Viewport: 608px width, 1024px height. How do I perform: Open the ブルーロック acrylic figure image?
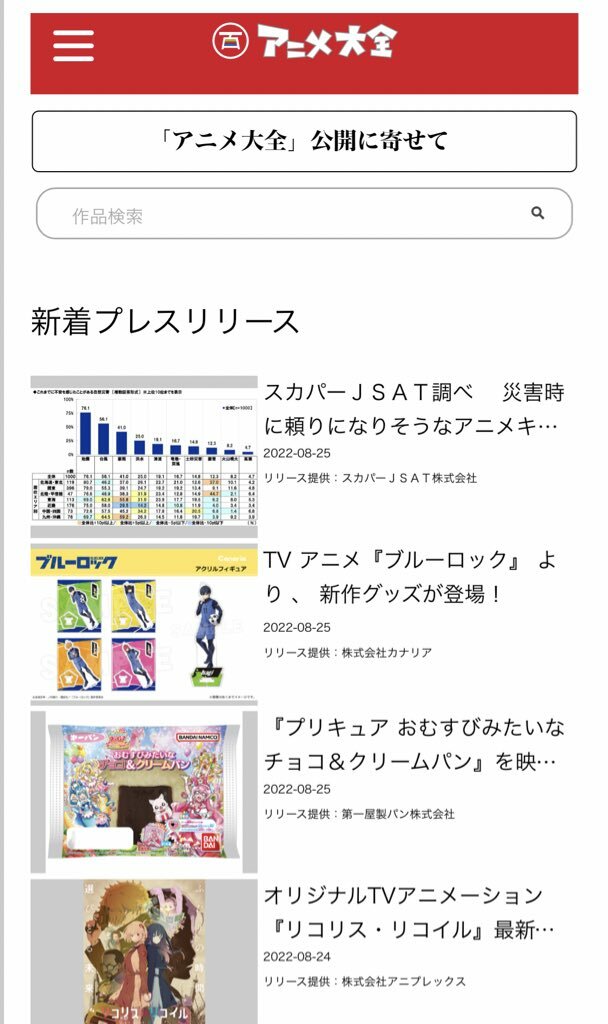point(144,625)
